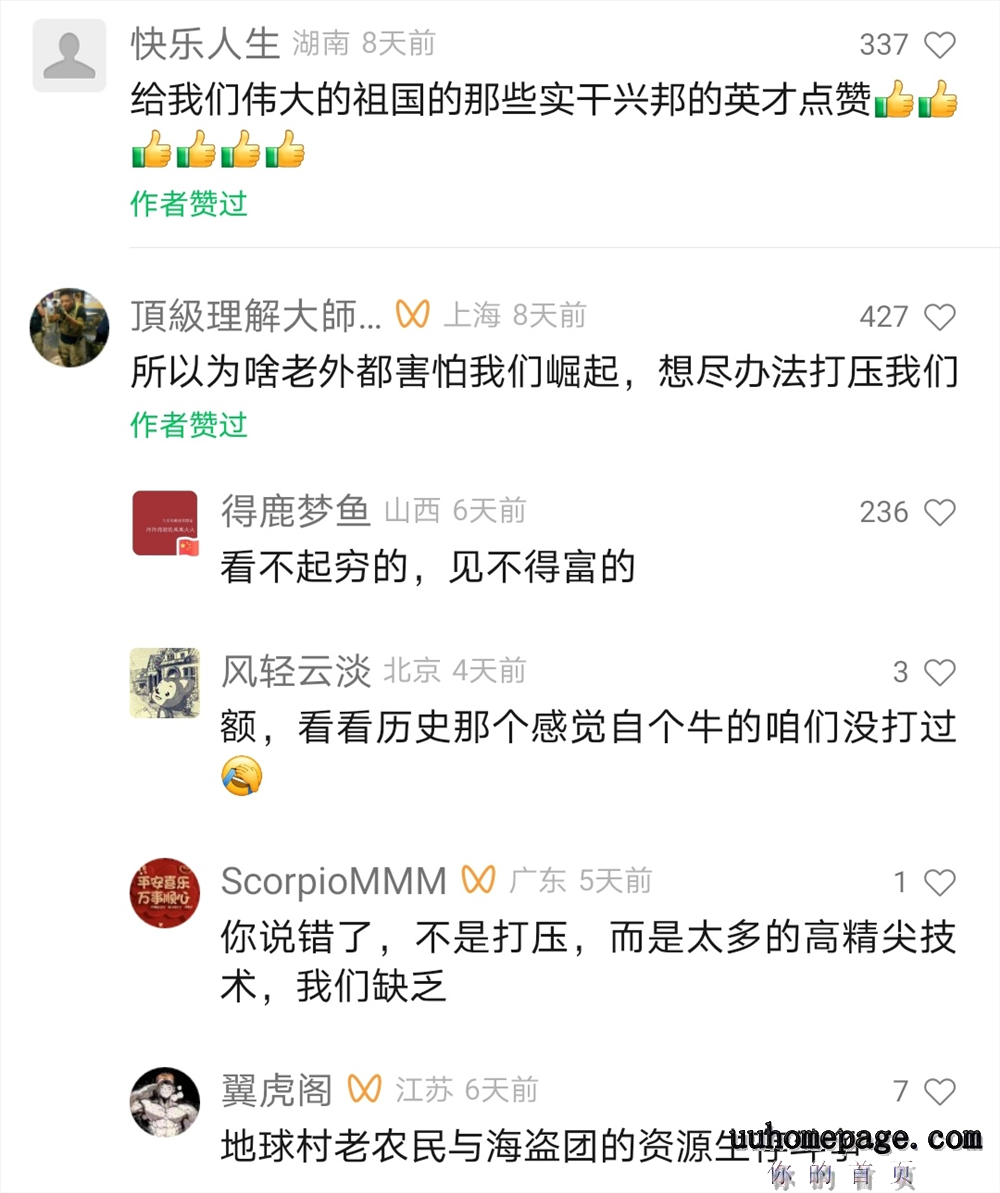This screenshot has width=1000, height=1193.
Task: View 风轻云淡's profile picture
Action: (x=166, y=683)
